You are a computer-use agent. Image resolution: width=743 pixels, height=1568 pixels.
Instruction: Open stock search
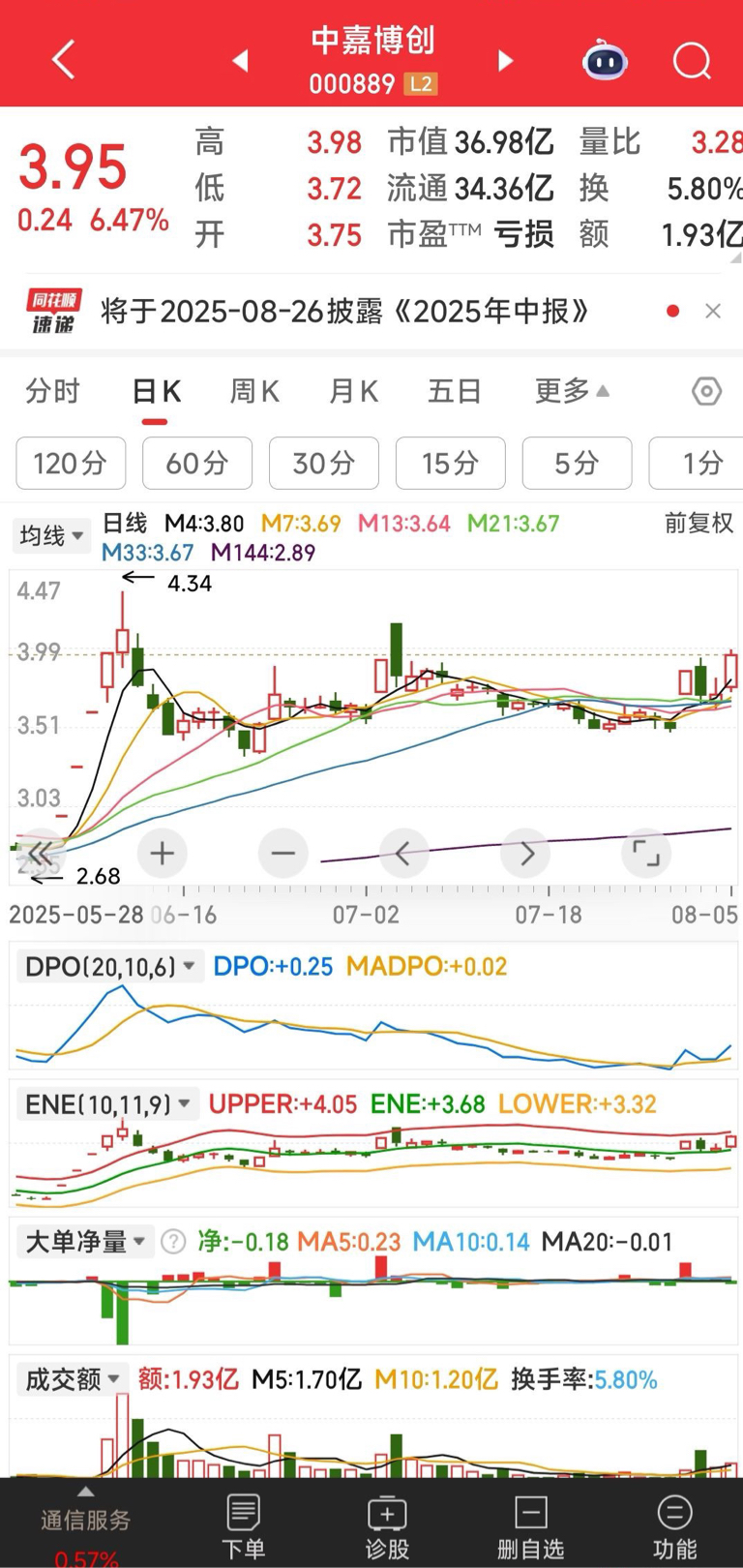tap(692, 61)
